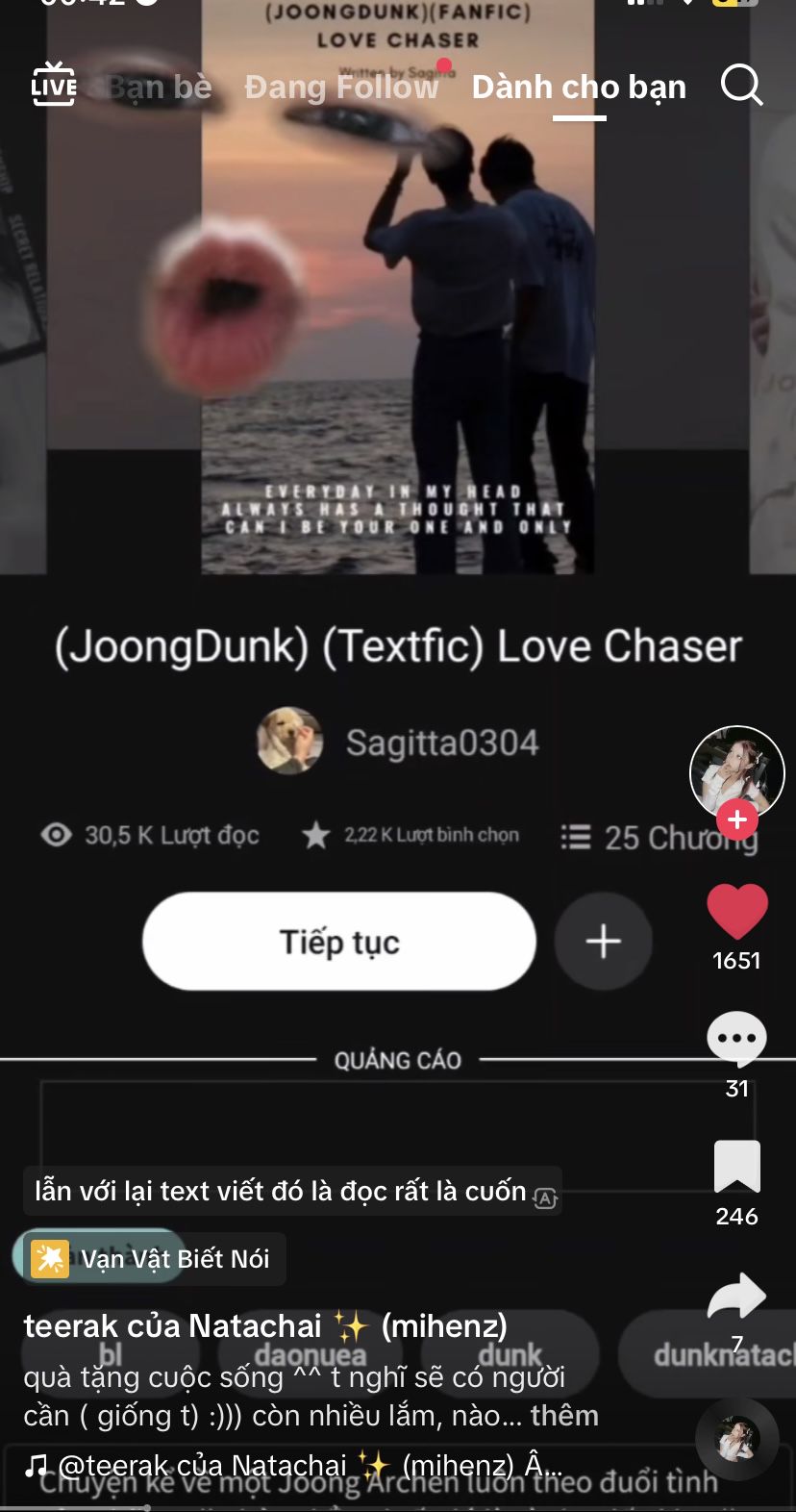
Task: Share this video with the arrow icon
Action: [736, 1297]
